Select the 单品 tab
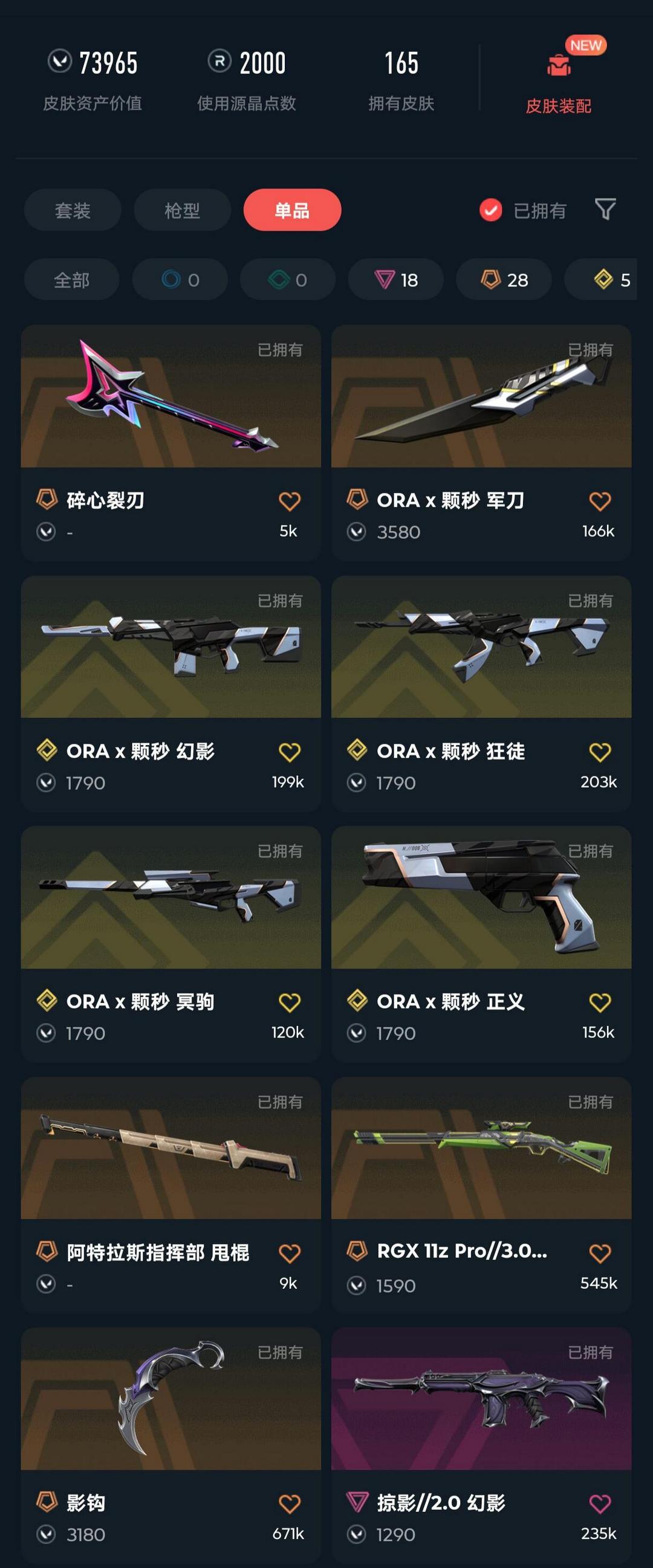The width and height of the screenshot is (653, 1568). [292, 210]
